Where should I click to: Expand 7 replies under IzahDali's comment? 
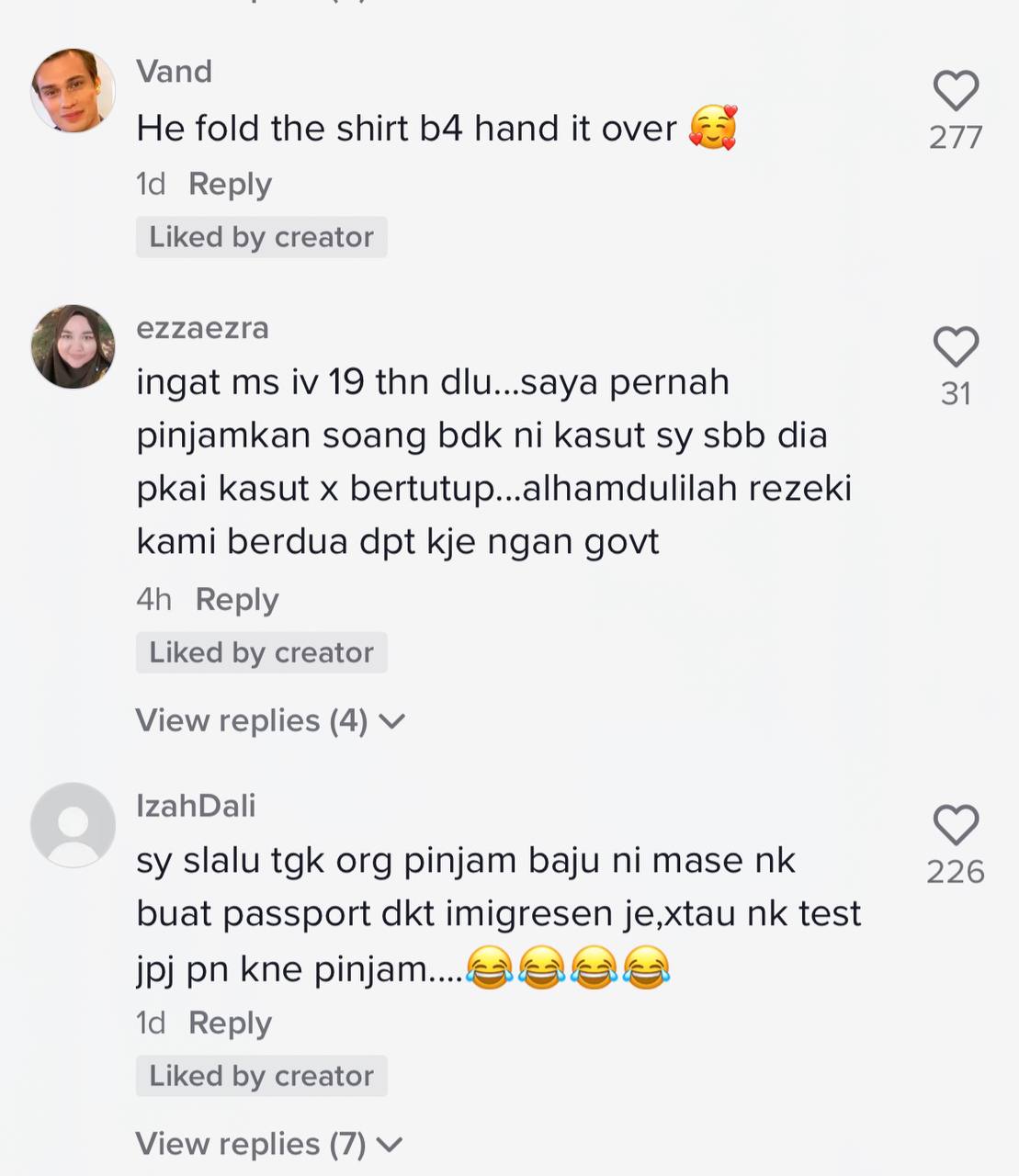click(x=268, y=1144)
